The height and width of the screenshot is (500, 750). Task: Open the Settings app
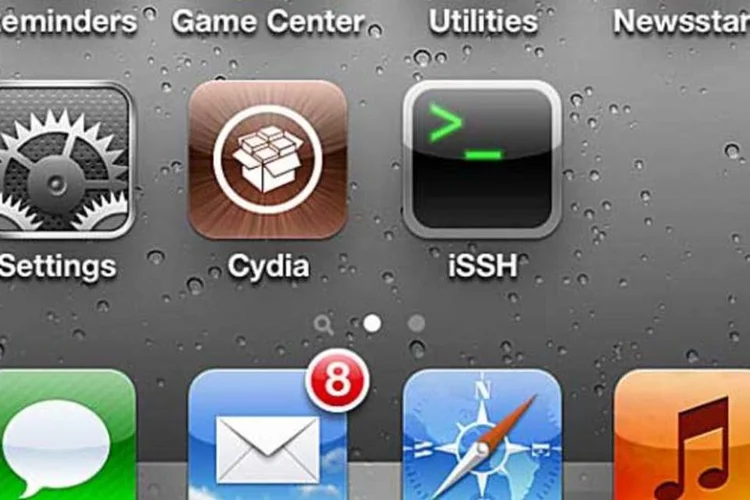pyautogui.click(x=62, y=160)
